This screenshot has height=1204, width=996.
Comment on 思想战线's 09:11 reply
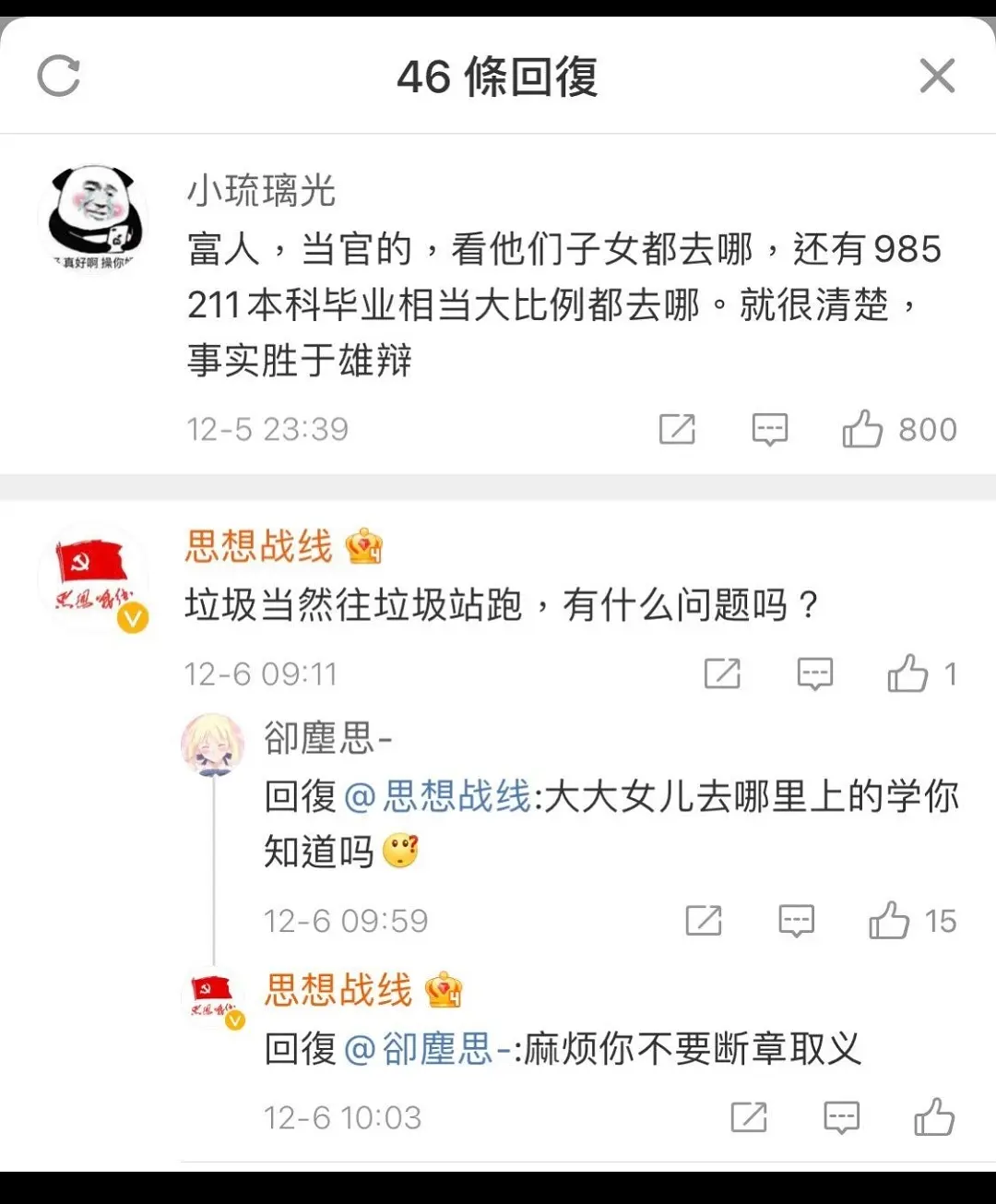pyautogui.click(x=814, y=674)
